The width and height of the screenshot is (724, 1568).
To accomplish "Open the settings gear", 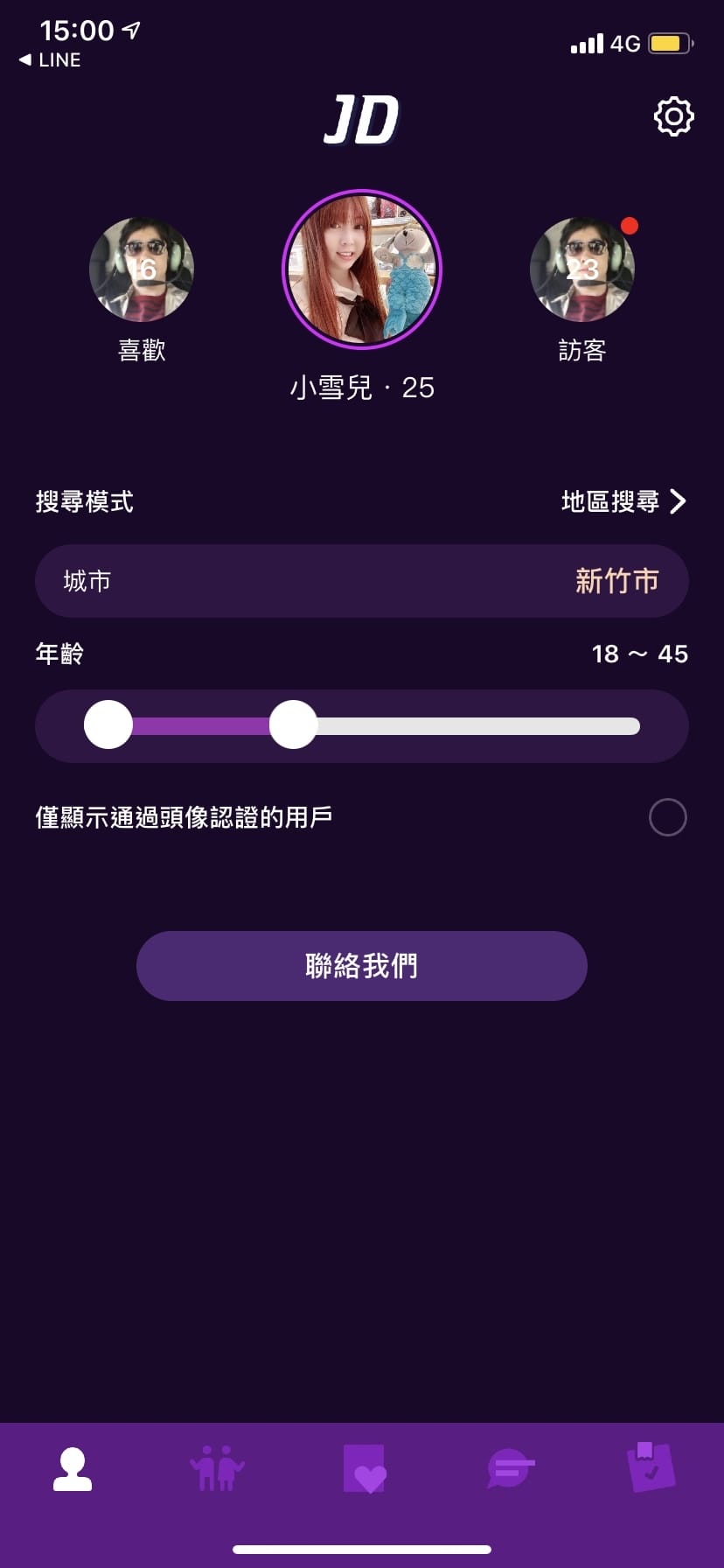I will tap(672, 116).
